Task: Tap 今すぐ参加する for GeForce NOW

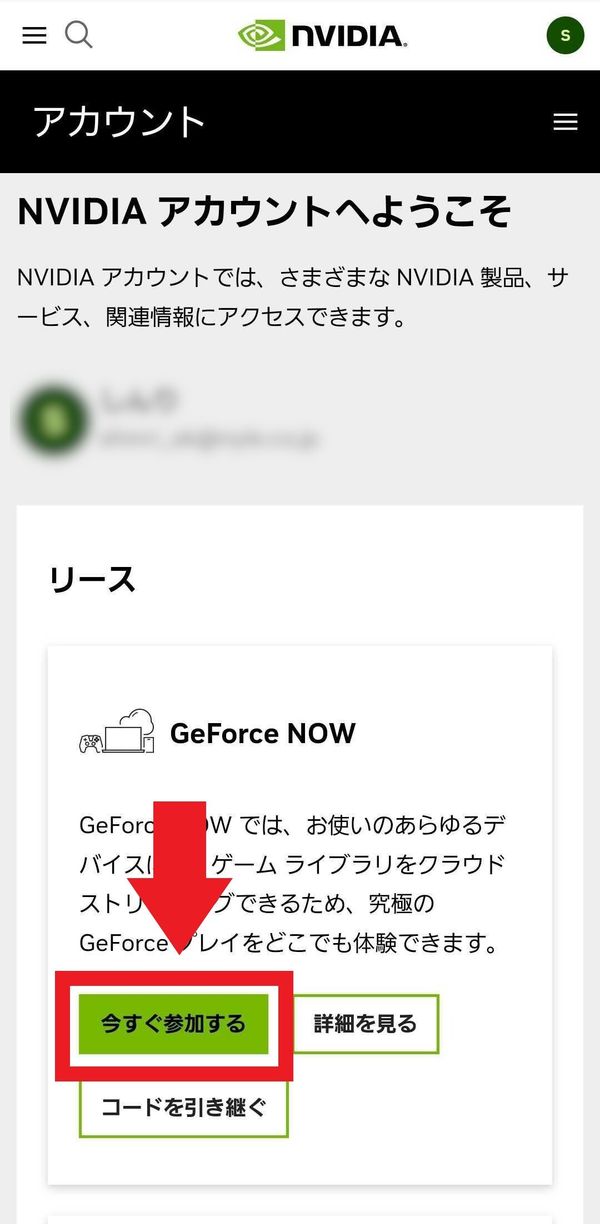Action: (174, 1024)
